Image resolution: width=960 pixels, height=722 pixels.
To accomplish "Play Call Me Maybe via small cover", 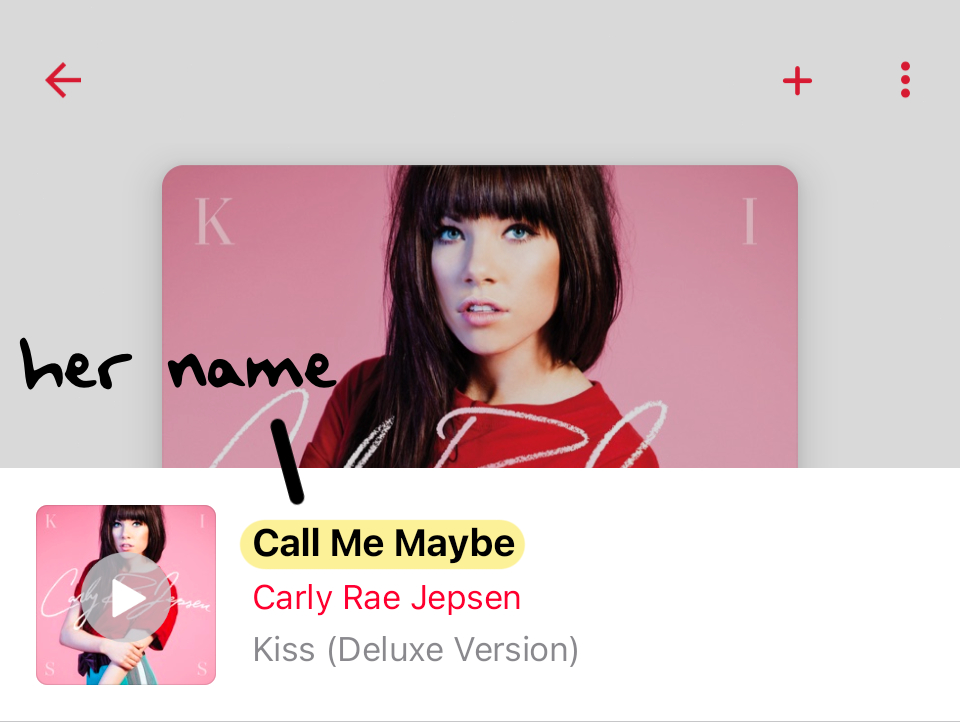I will (126, 596).
